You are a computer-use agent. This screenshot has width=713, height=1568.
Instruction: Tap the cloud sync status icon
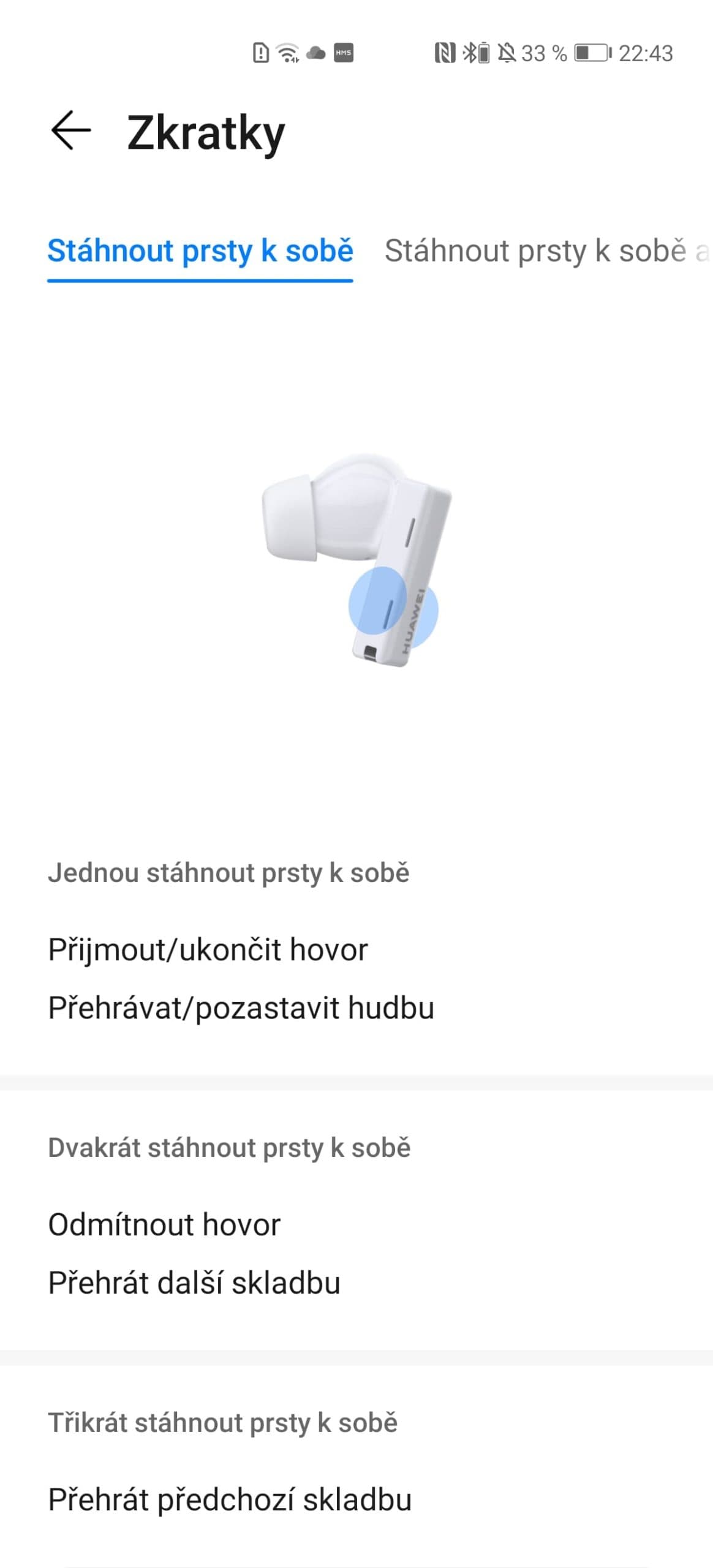click(x=314, y=54)
